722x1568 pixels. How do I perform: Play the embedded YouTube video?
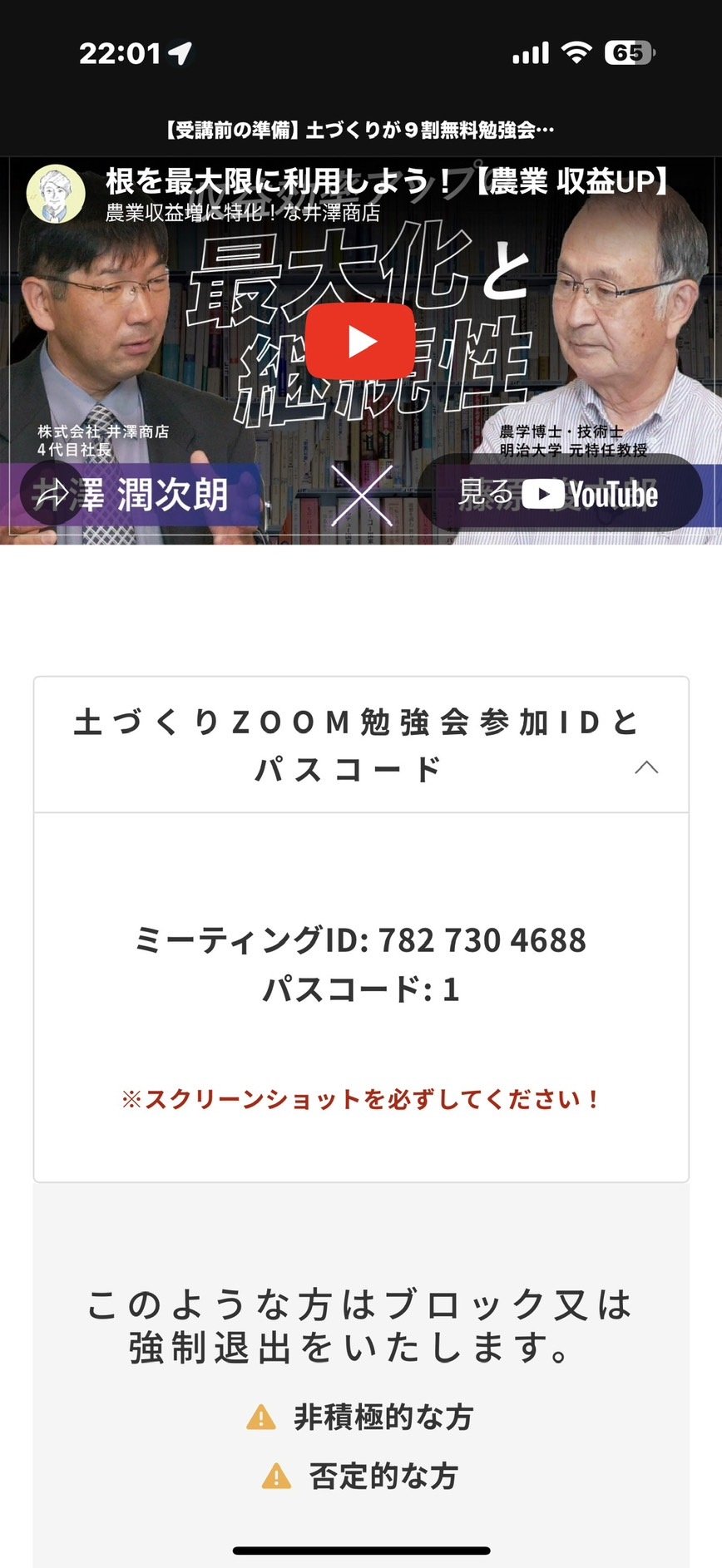360,342
